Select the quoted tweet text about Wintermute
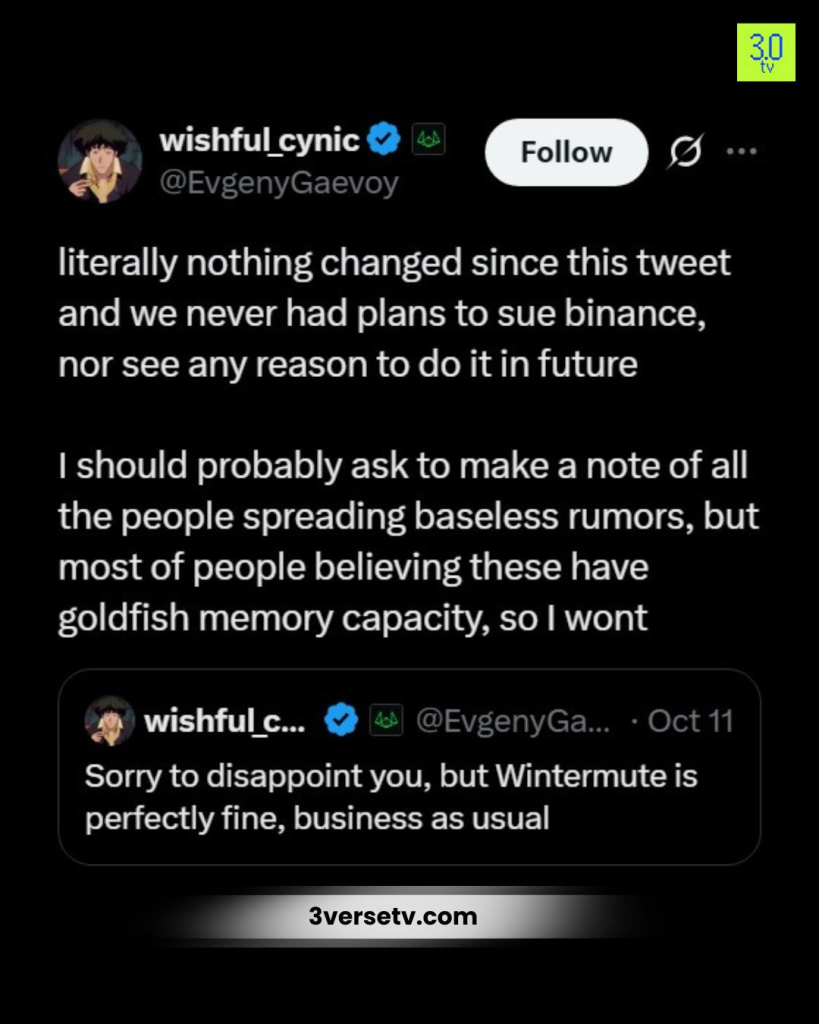 tap(390, 795)
